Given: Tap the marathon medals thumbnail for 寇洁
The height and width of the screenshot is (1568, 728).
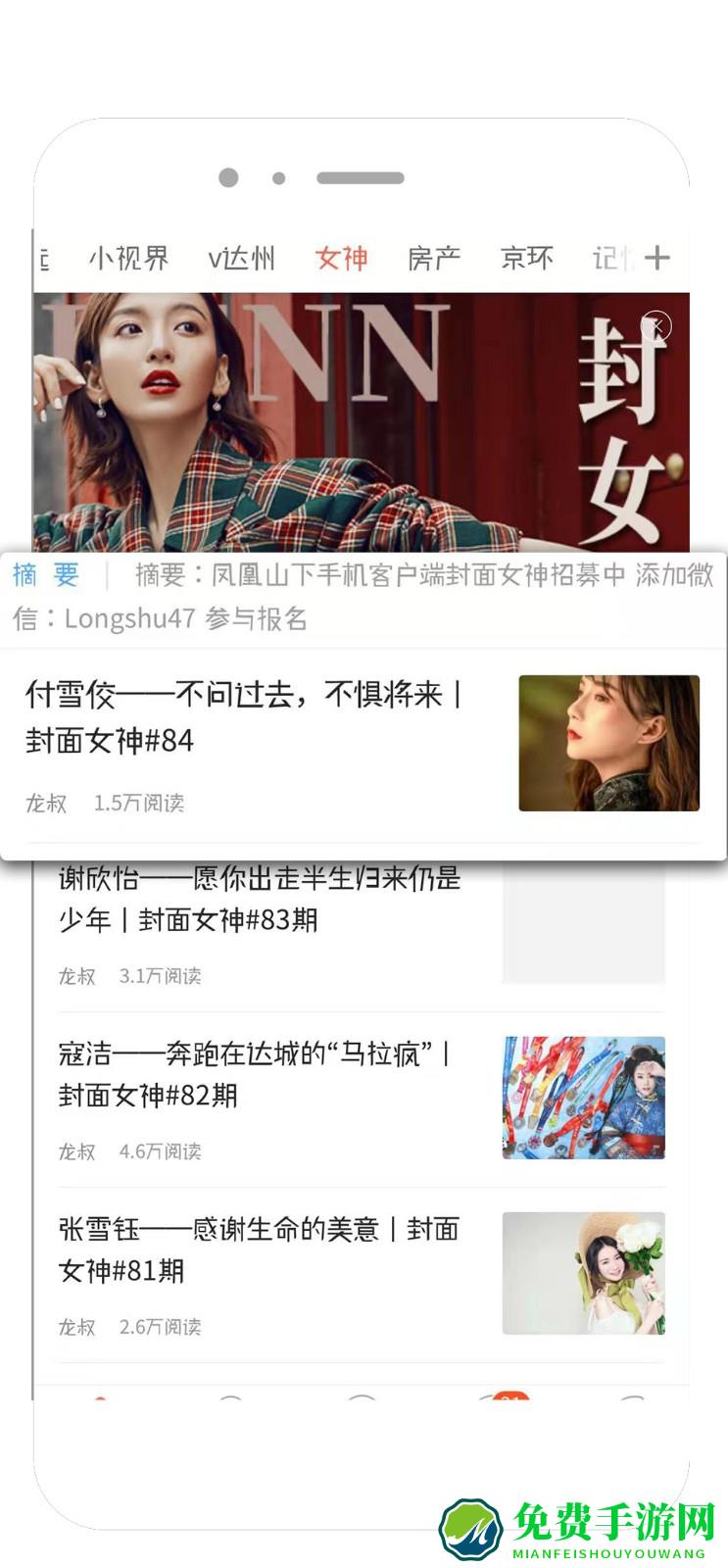Looking at the screenshot, I should [x=583, y=1099].
